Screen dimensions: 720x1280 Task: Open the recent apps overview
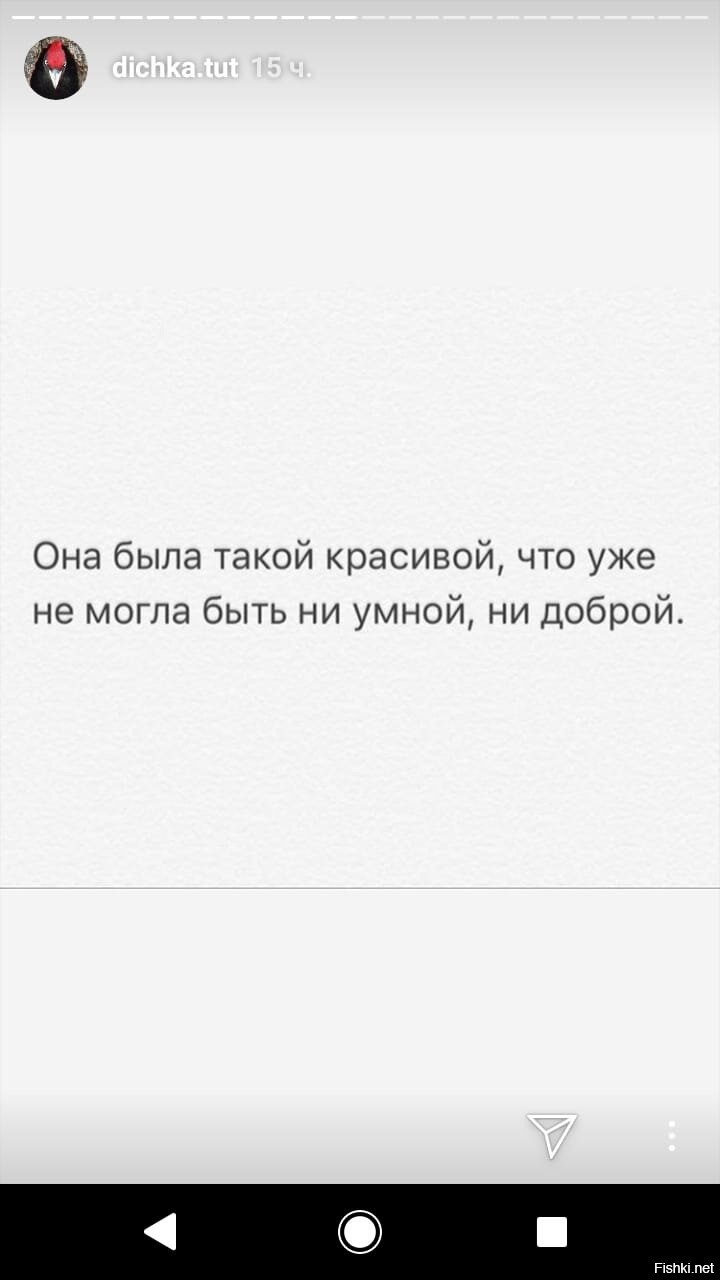(x=551, y=1231)
